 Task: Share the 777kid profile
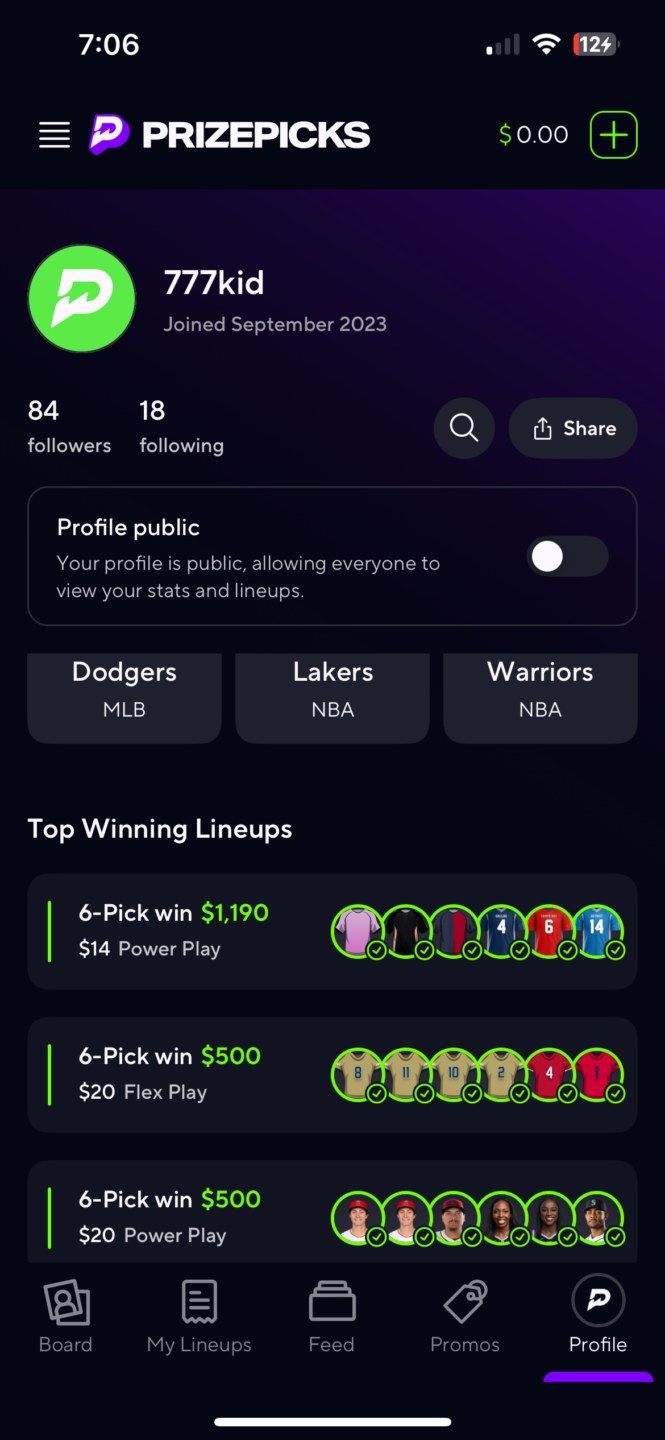point(573,428)
